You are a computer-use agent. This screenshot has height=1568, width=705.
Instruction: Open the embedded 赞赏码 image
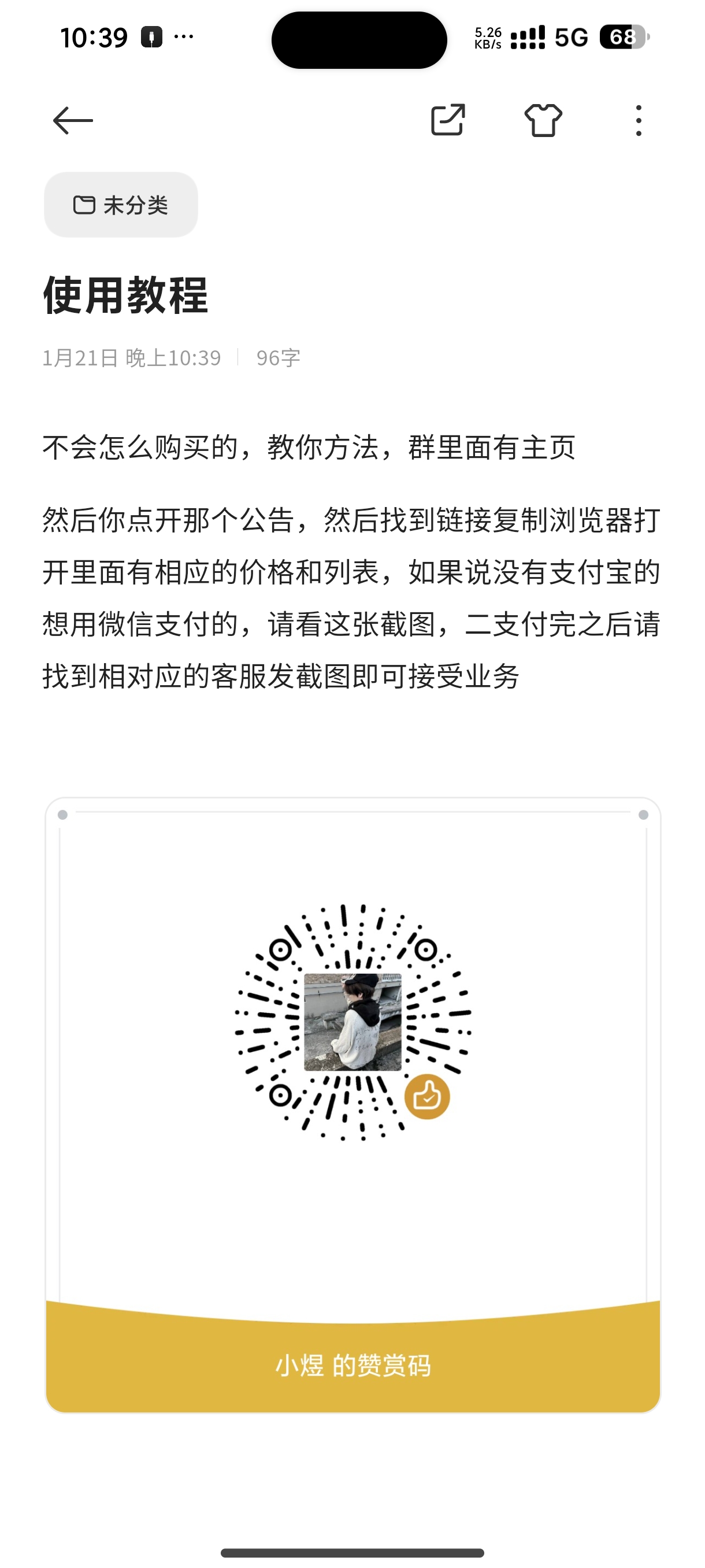[353, 1105]
